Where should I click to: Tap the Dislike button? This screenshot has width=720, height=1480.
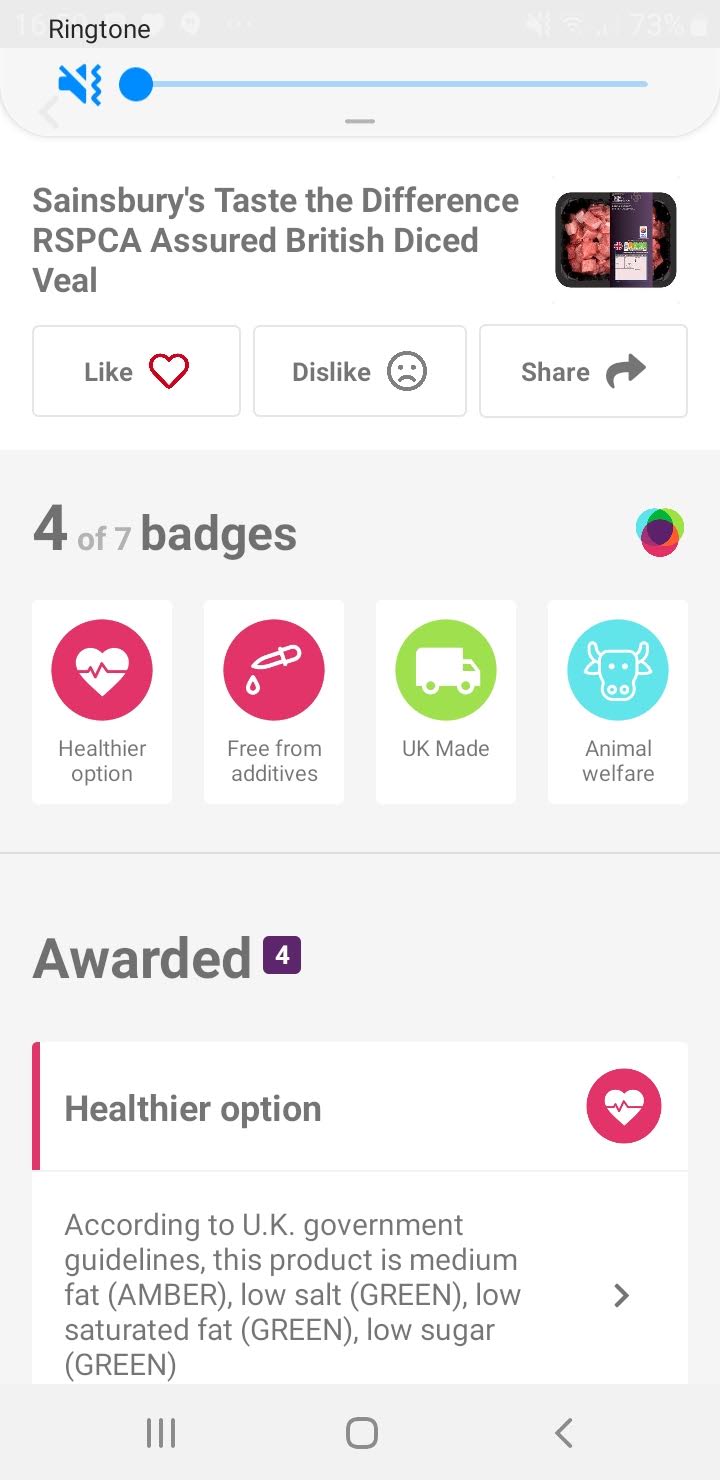(x=360, y=371)
